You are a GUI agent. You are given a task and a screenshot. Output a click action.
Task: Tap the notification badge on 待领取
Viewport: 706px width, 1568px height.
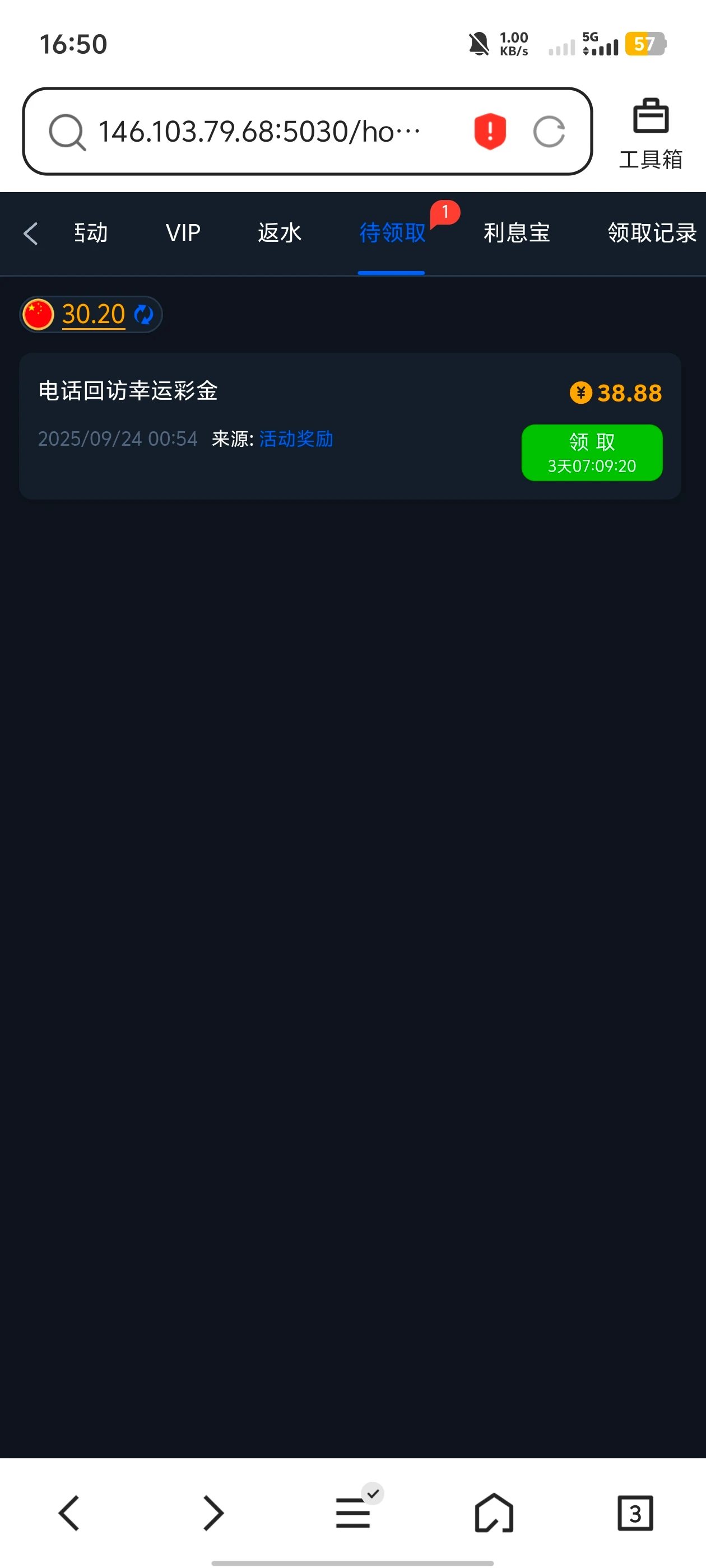tap(445, 213)
